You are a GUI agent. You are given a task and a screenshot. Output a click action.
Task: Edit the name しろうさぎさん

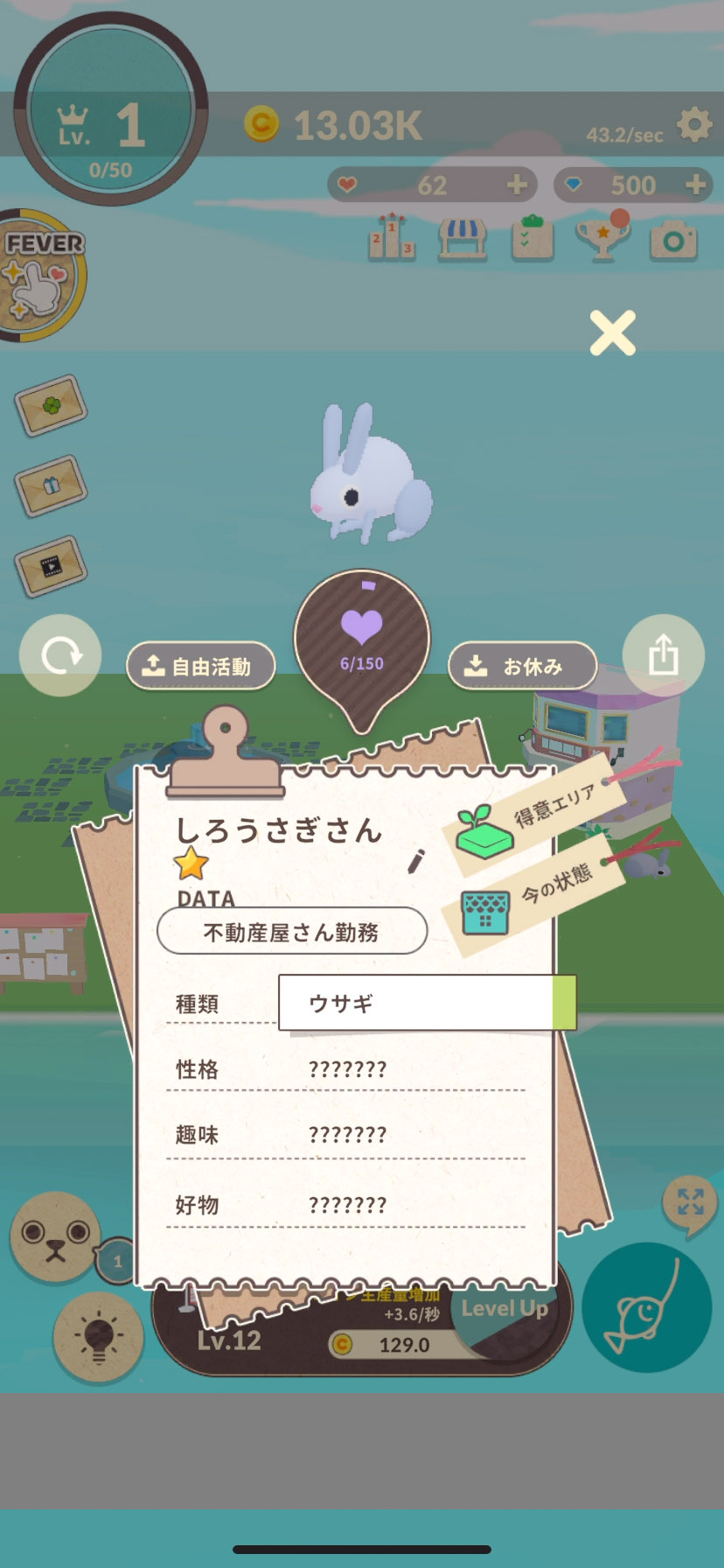(416, 861)
